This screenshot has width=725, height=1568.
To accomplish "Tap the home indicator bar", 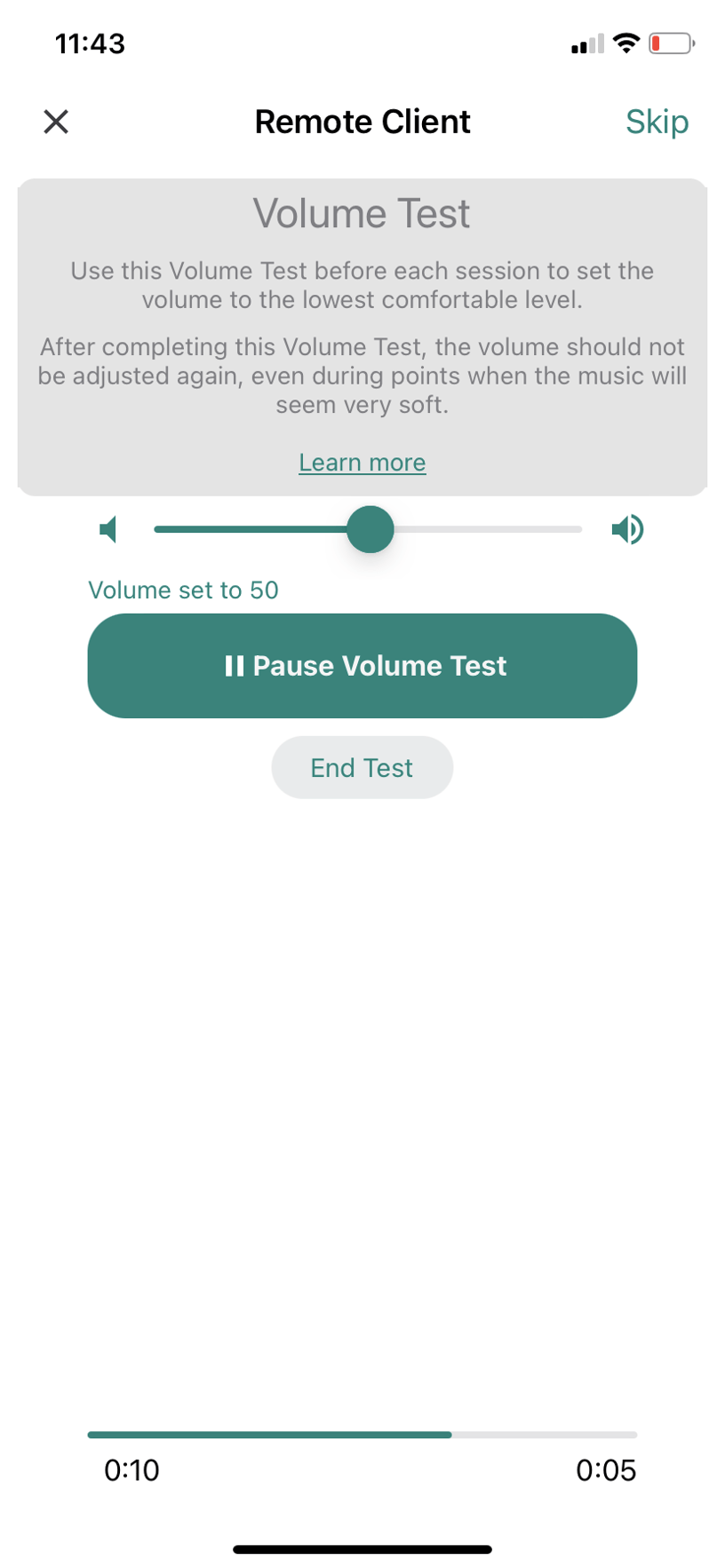I will pos(362,1548).
